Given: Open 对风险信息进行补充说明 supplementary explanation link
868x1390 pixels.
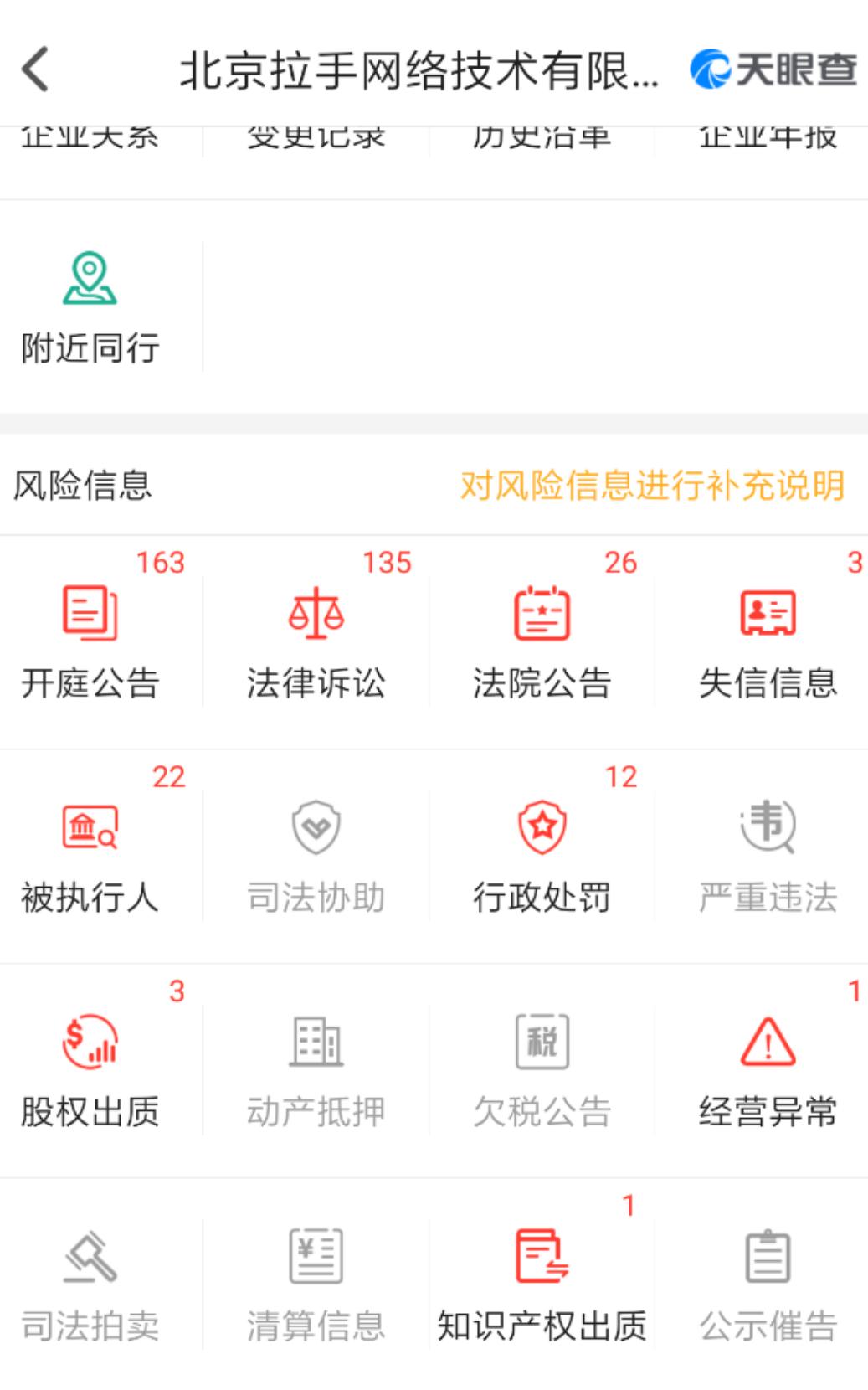Looking at the screenshot, I should pyautogui.click(x=652, y=486).
